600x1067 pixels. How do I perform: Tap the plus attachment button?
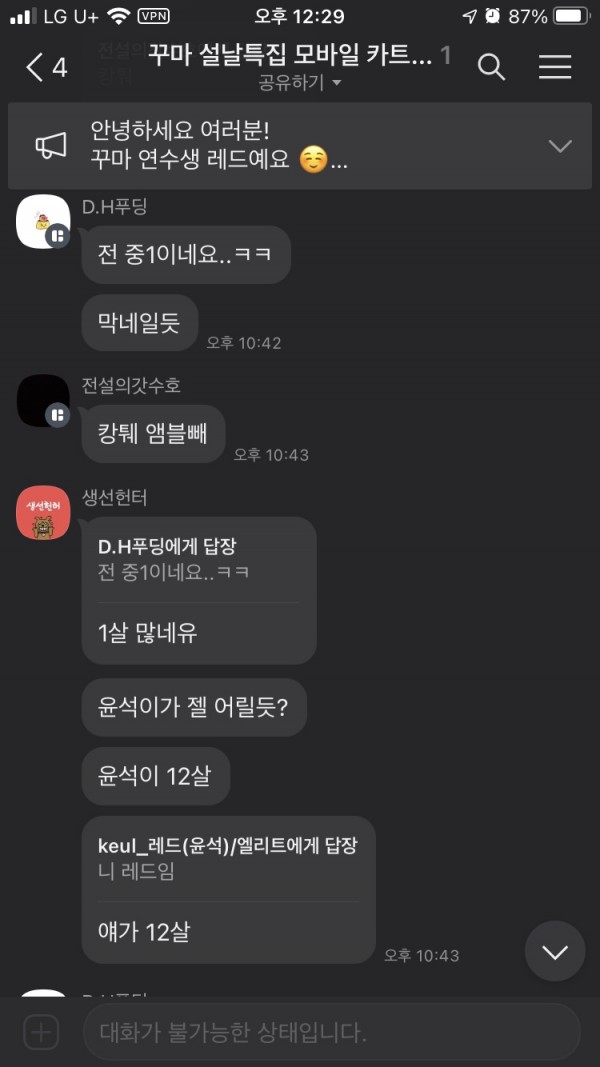pos(41,1032)
